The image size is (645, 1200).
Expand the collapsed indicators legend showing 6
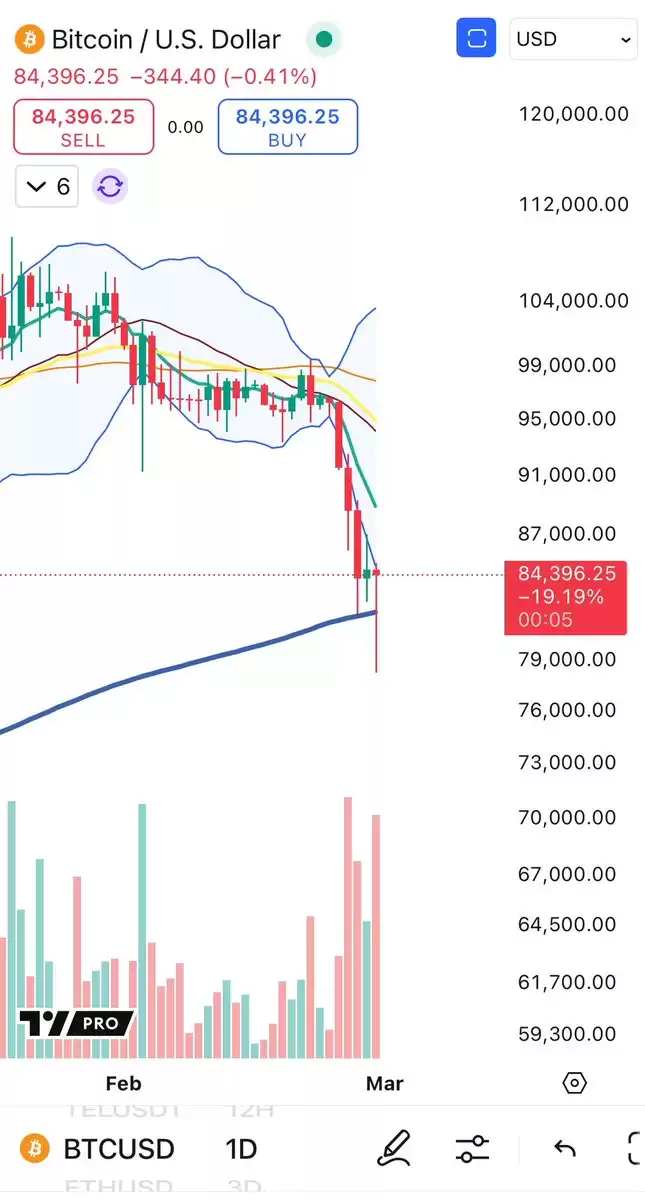[x=48, y=187]
